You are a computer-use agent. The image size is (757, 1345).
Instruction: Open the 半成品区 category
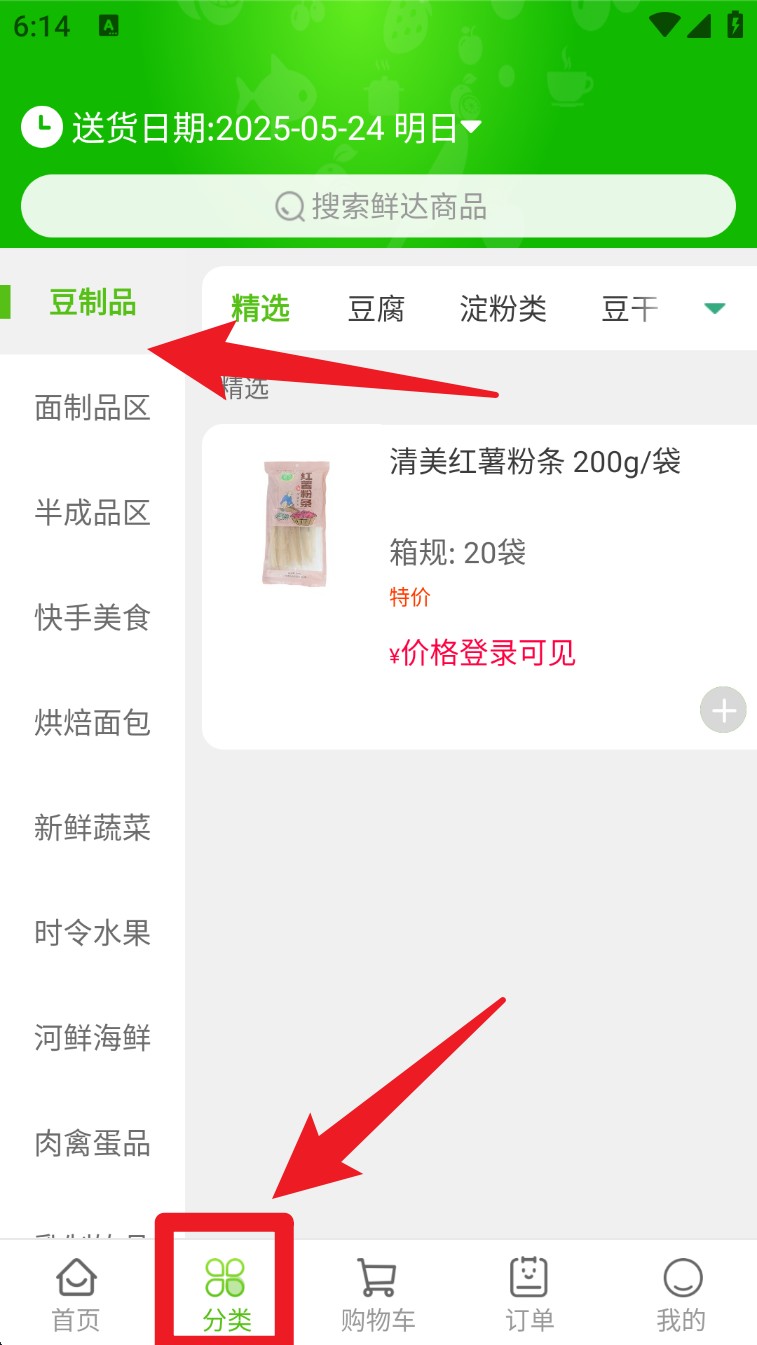coord(92,513)
